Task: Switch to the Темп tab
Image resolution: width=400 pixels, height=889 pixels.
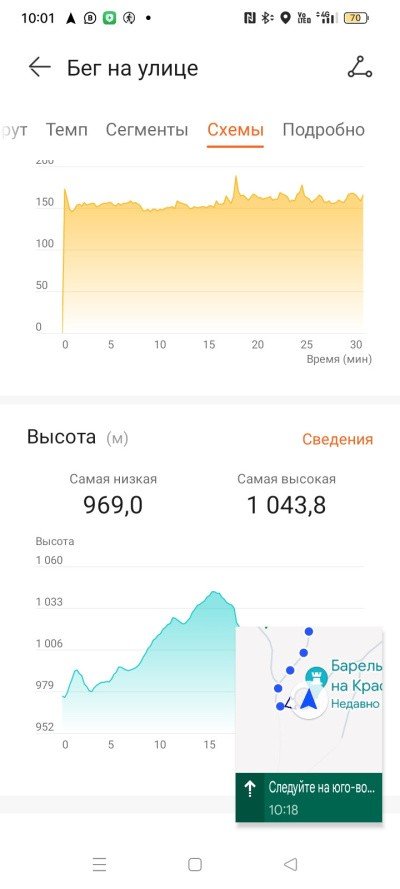Action: click(x=67, y=130)
